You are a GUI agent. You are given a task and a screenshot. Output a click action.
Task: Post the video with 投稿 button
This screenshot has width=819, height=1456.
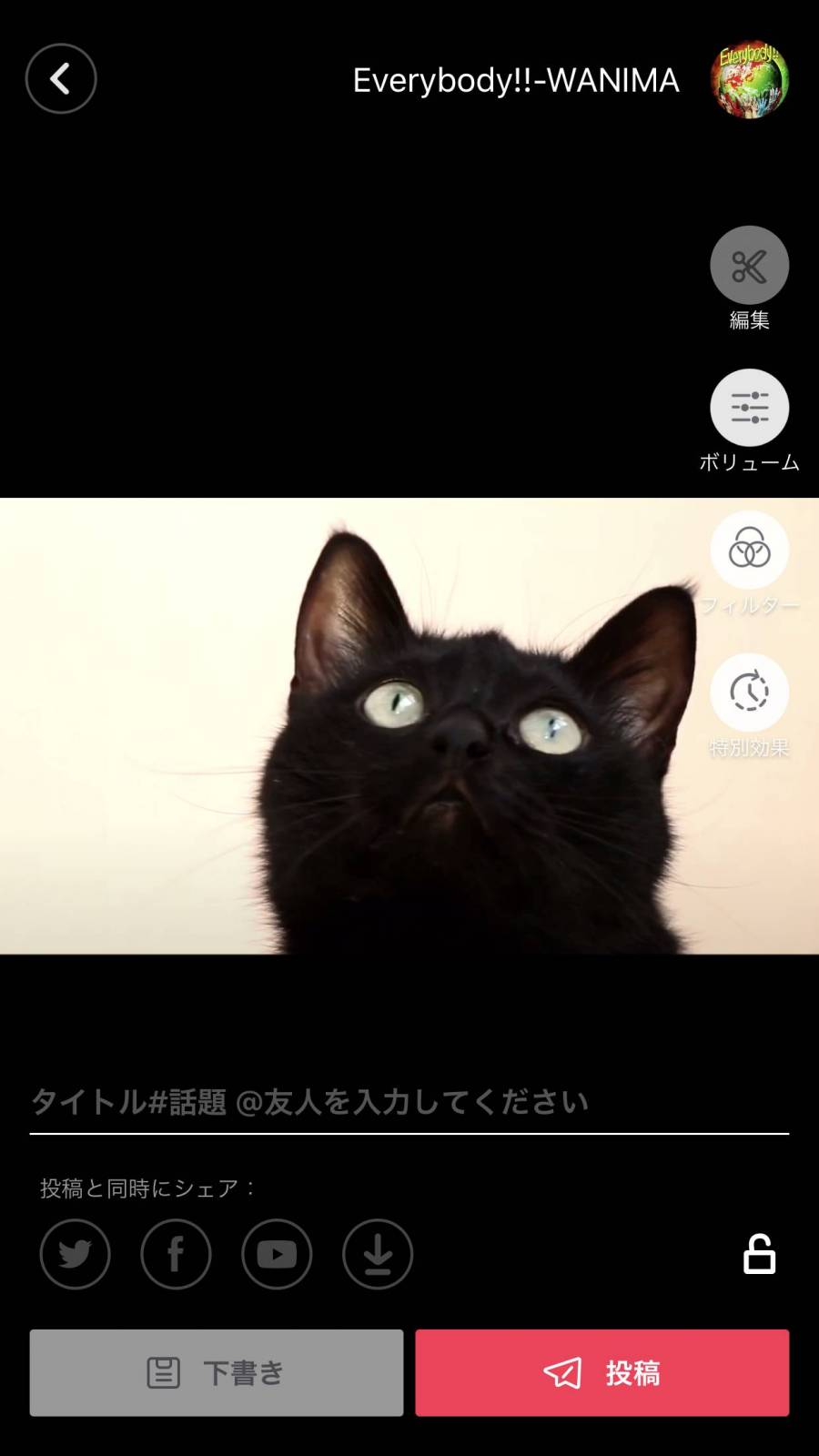point(602,1372)
